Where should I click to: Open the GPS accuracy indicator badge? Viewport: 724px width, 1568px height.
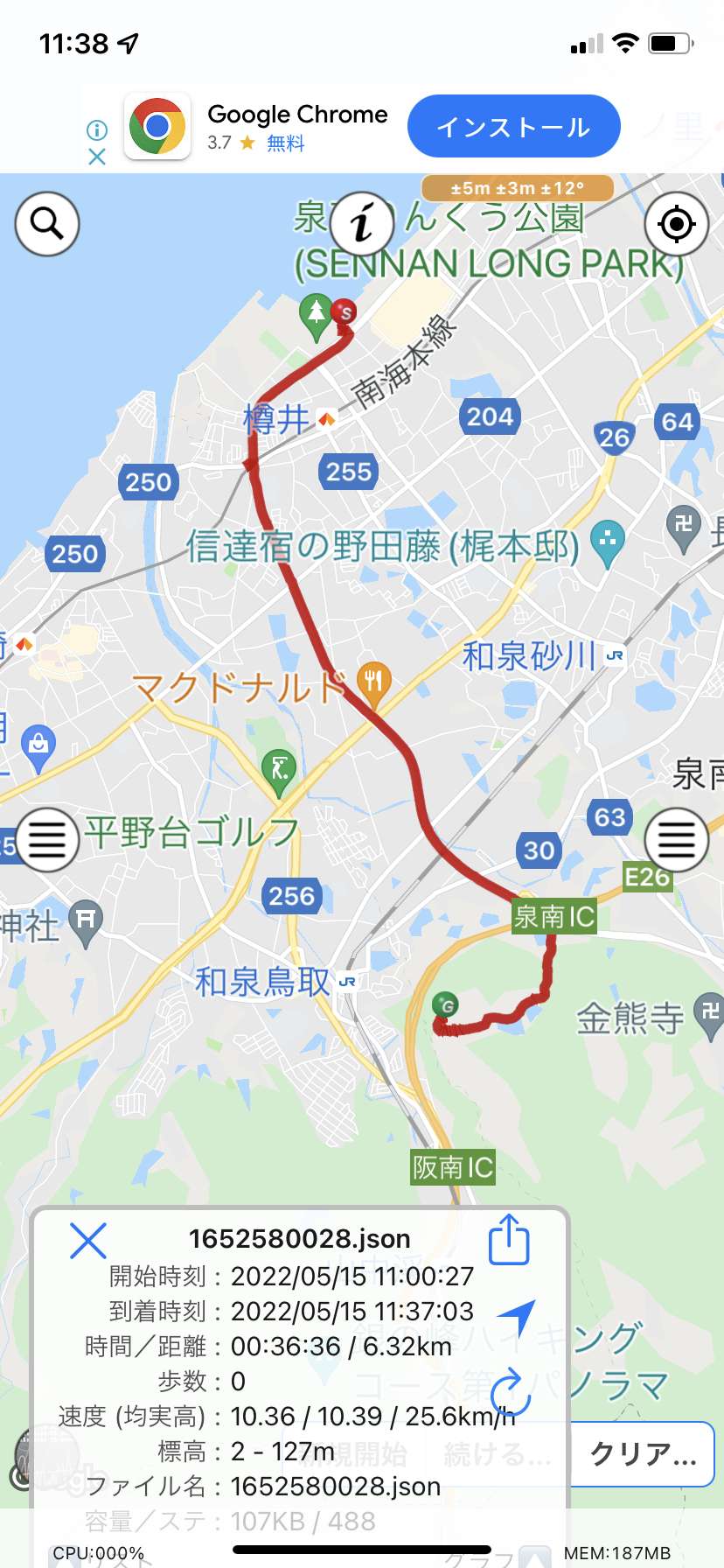[518, 188]
